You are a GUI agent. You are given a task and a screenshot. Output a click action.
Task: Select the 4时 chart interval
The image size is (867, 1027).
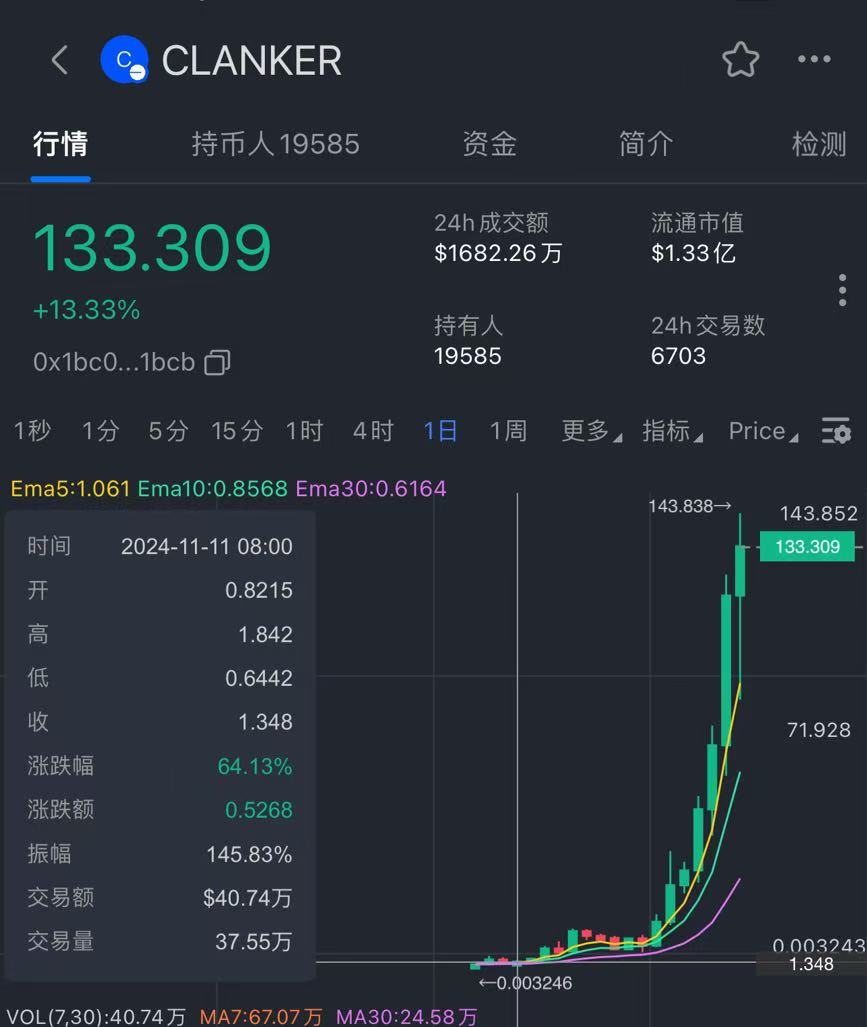tap(373, 431)
